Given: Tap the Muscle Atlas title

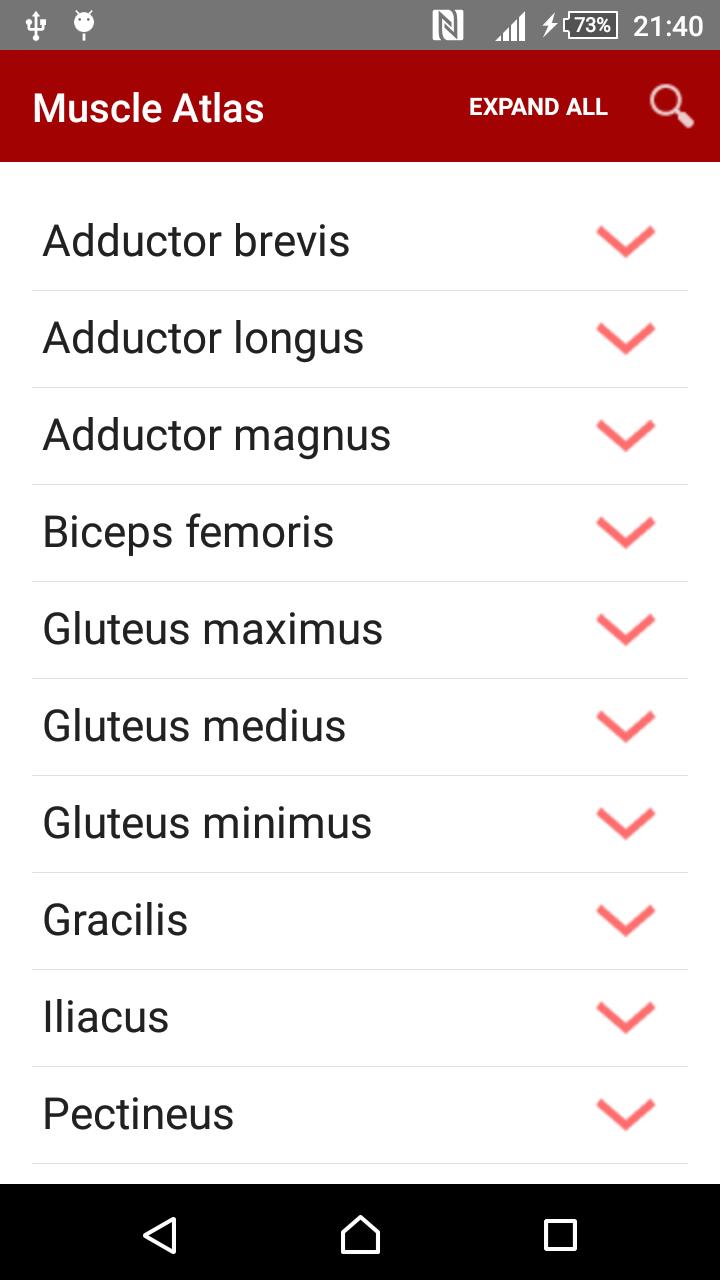Looking at the screenshot, I should (x=147, y=107).
